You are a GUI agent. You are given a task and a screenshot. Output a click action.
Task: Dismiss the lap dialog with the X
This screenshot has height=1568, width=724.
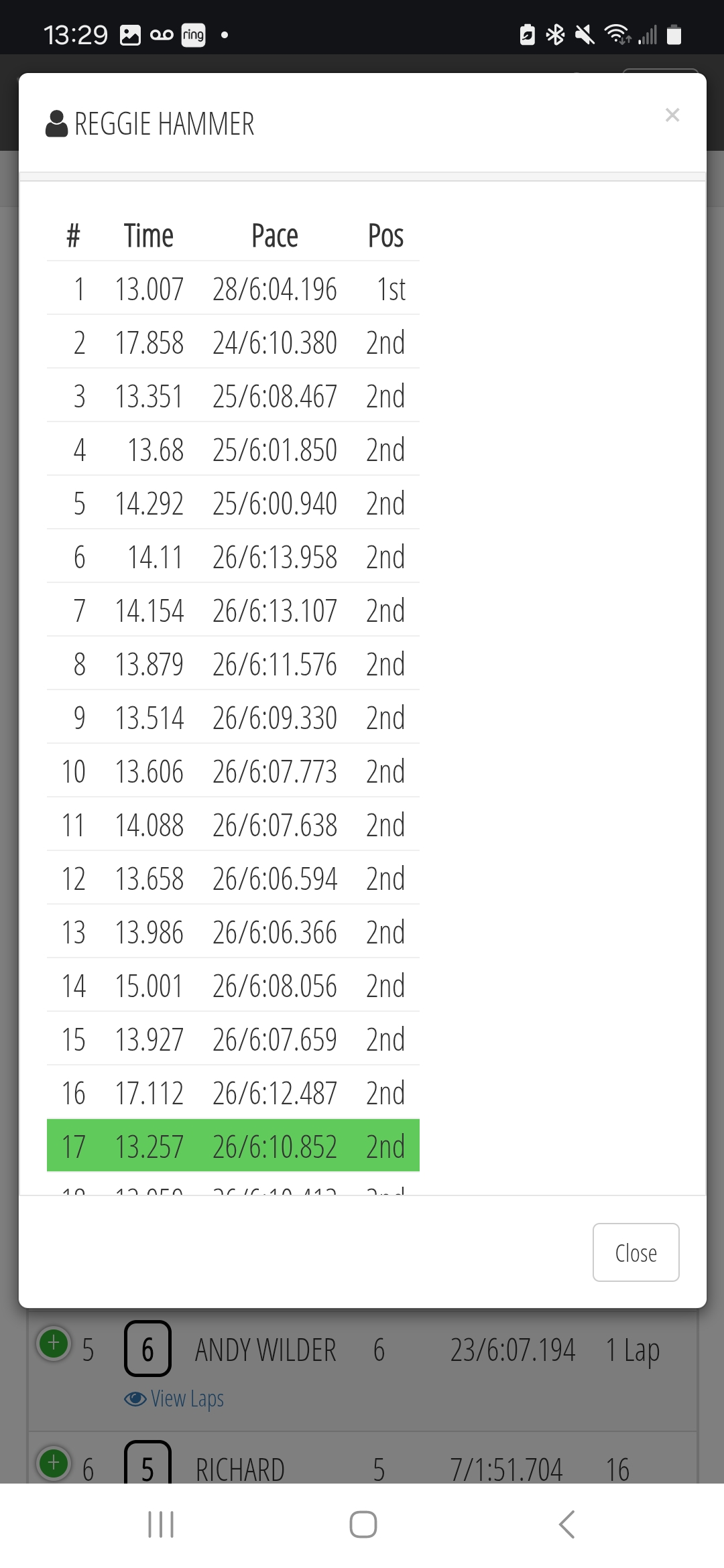672,115
